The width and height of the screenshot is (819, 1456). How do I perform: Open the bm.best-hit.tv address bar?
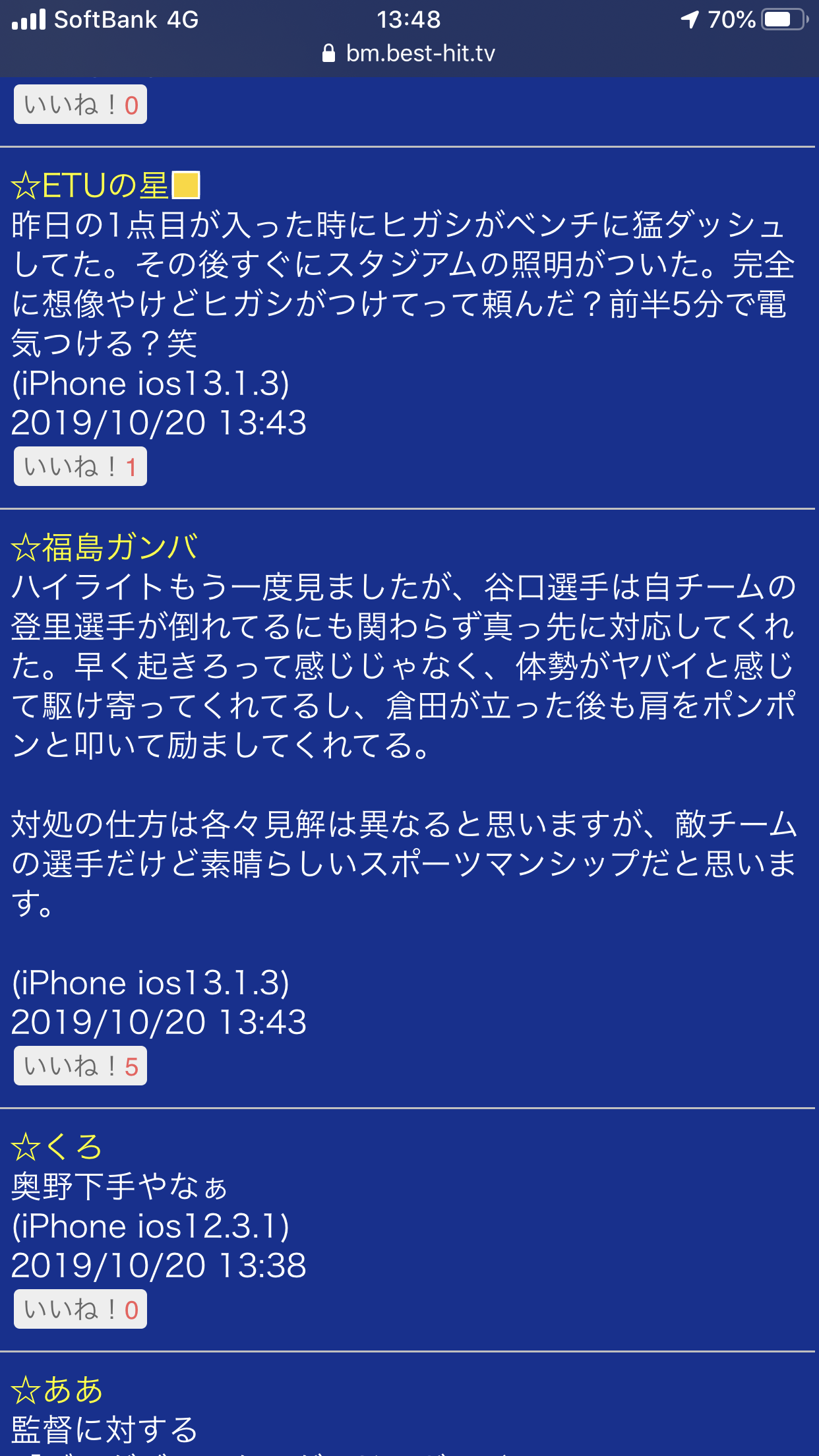[x=409, y=53]
